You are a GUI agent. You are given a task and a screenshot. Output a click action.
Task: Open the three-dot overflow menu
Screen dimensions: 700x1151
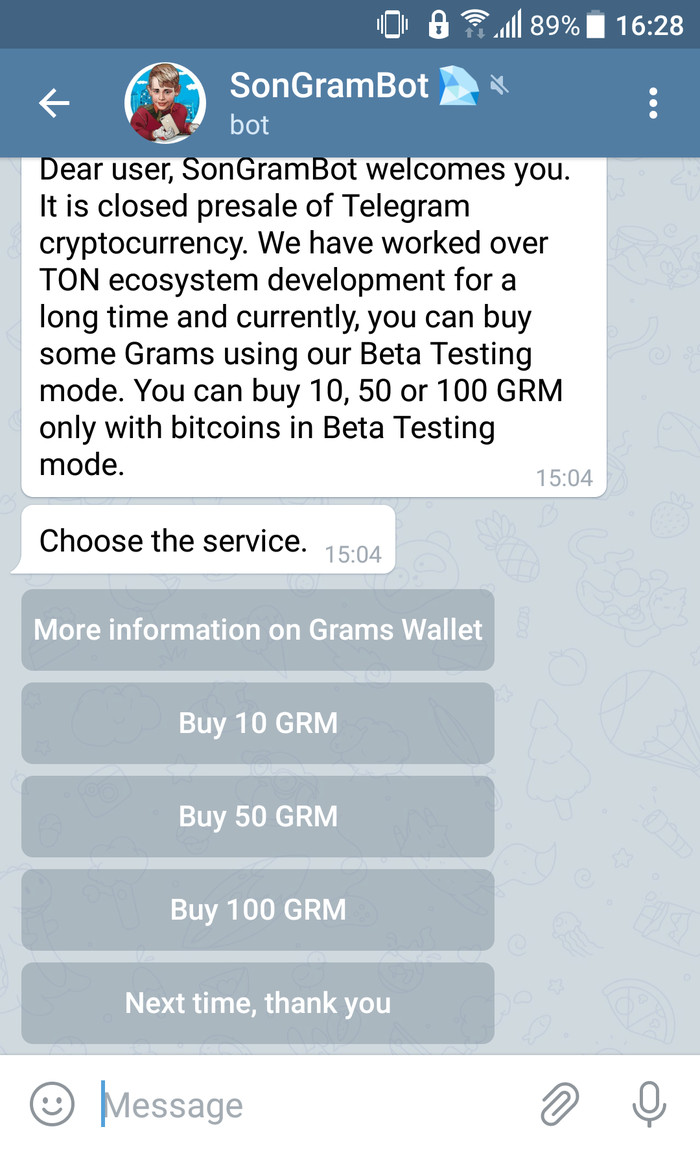(x=652, y=103)
